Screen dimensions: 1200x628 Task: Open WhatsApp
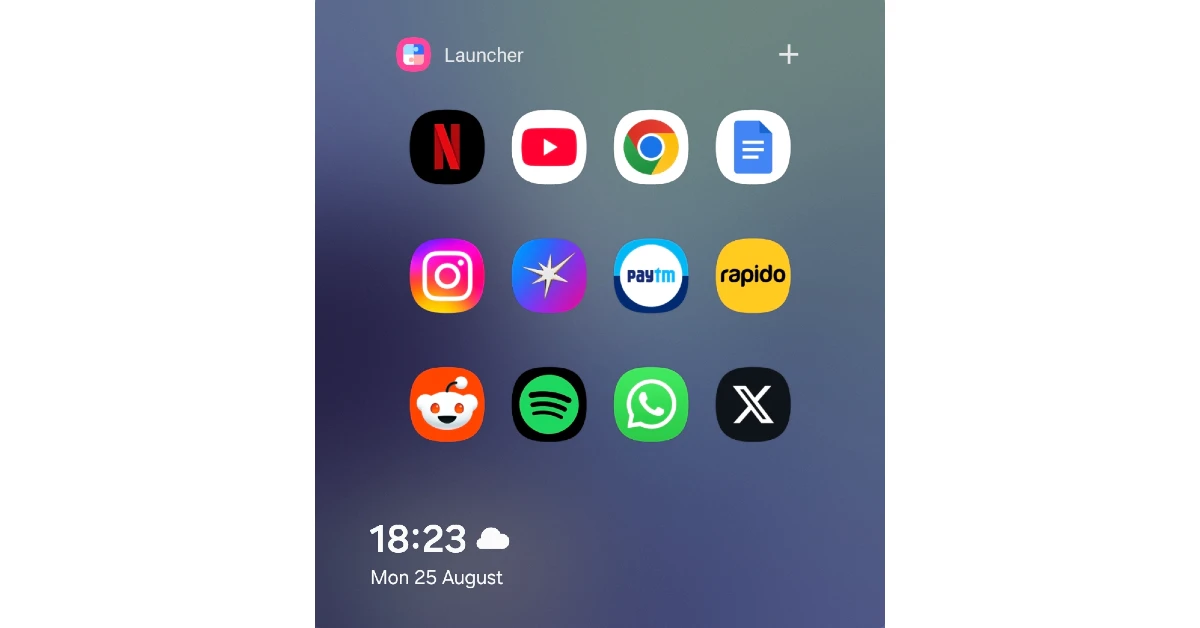coord(651,404)
